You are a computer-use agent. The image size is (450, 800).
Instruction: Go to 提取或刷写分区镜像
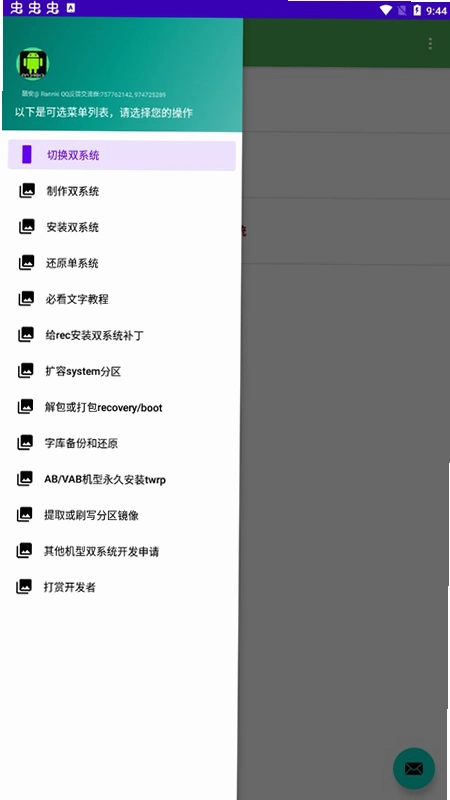pyautogui.click(x=121, y=515)
